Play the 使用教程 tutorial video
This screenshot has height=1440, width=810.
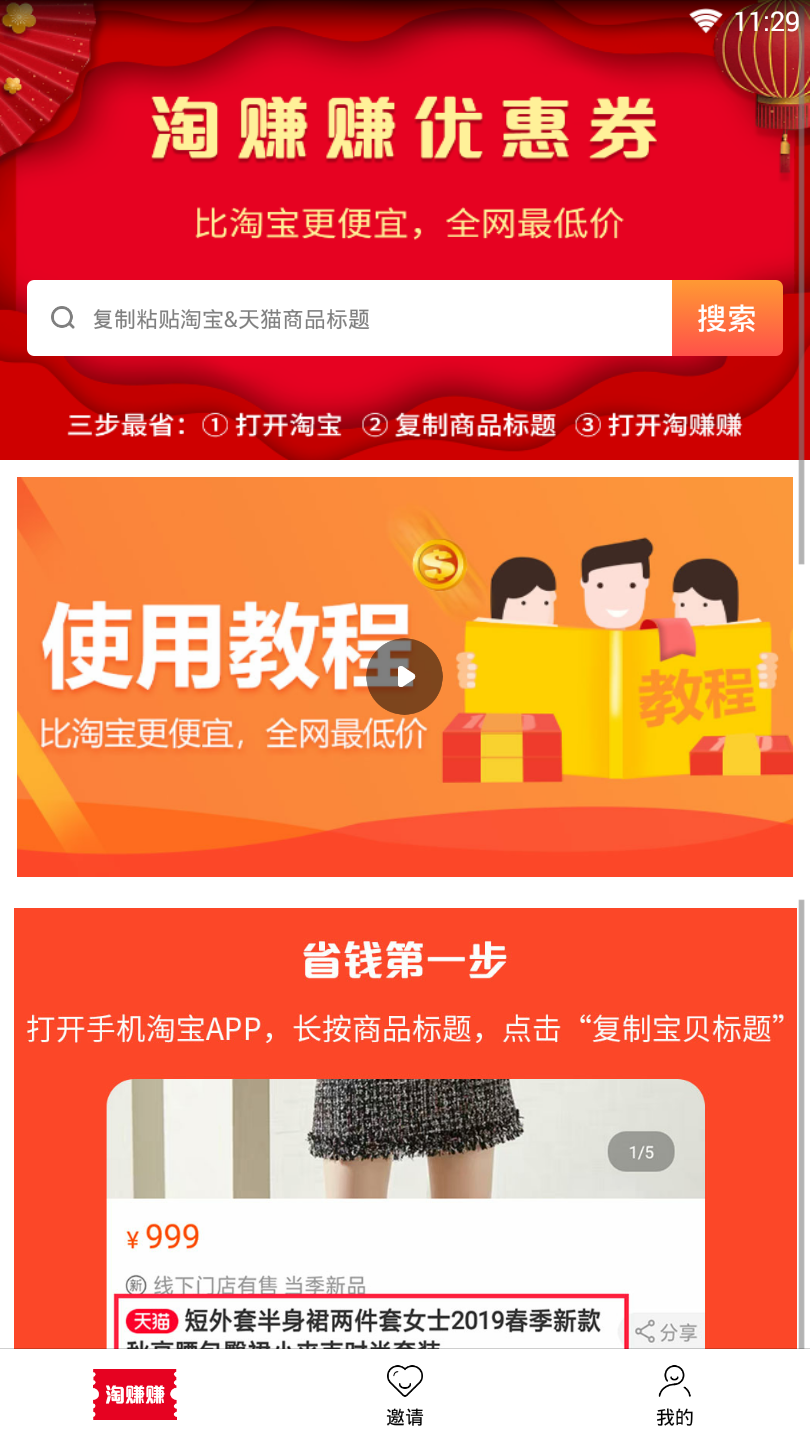[x=405, y=677]
